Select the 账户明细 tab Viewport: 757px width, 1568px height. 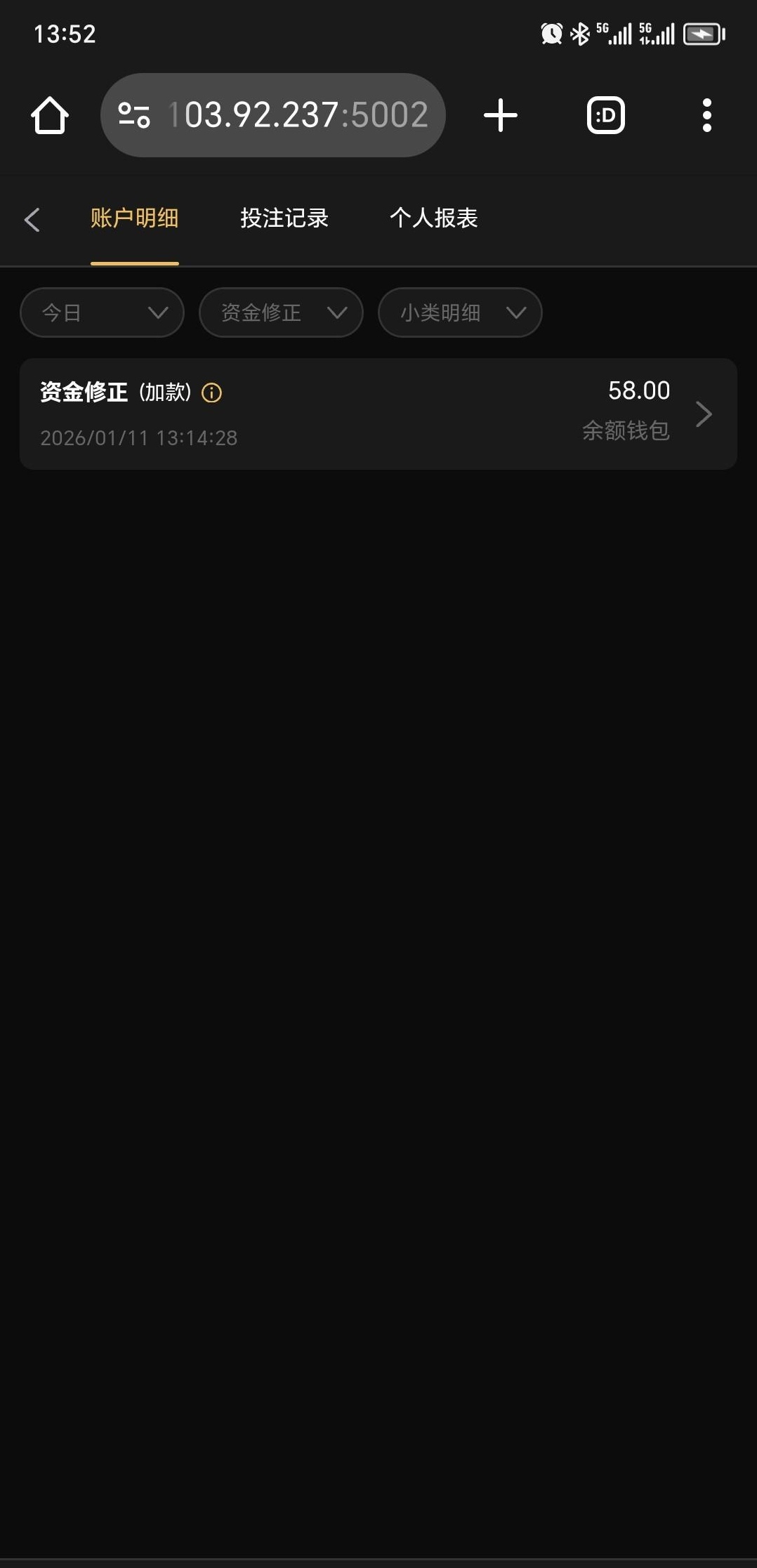(134, 218)
